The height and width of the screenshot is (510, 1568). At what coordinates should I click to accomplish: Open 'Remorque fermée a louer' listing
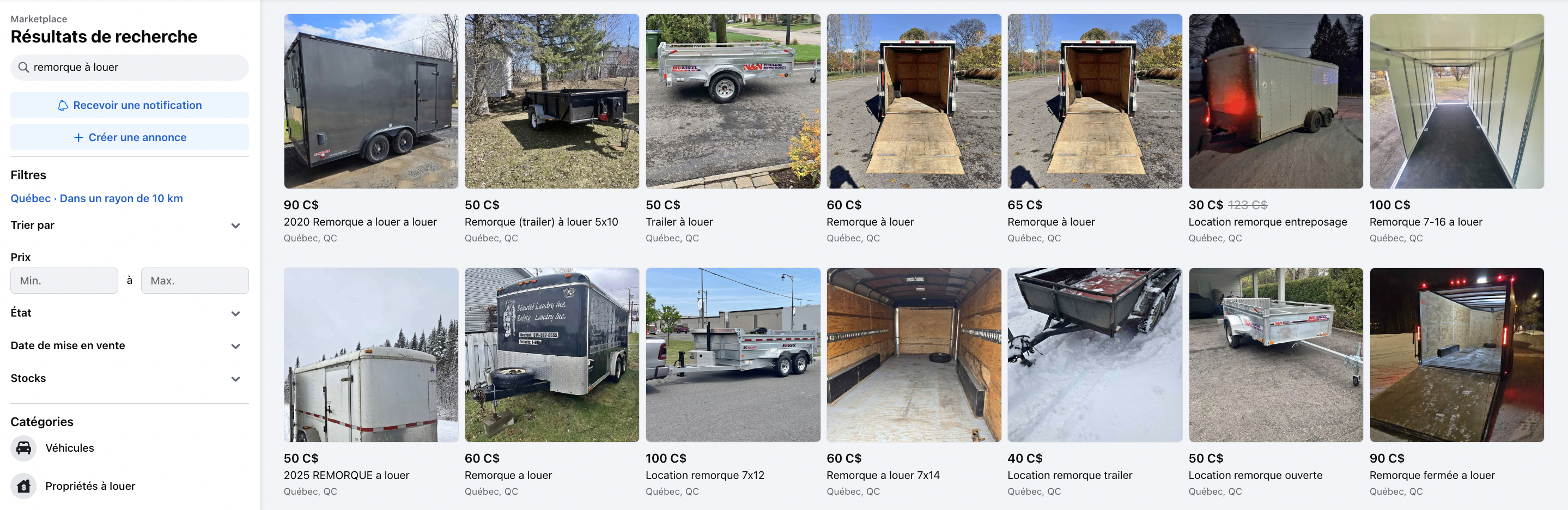1456,355
